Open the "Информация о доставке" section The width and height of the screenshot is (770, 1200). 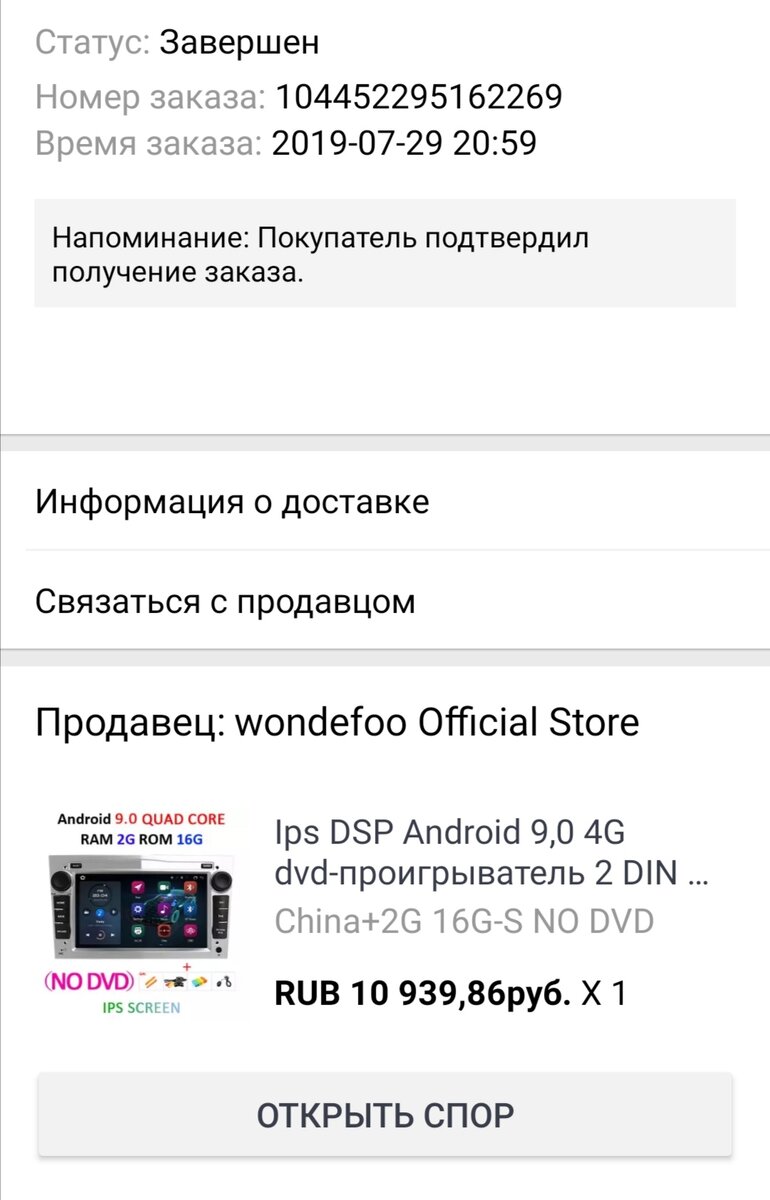[x=230, y=501]
